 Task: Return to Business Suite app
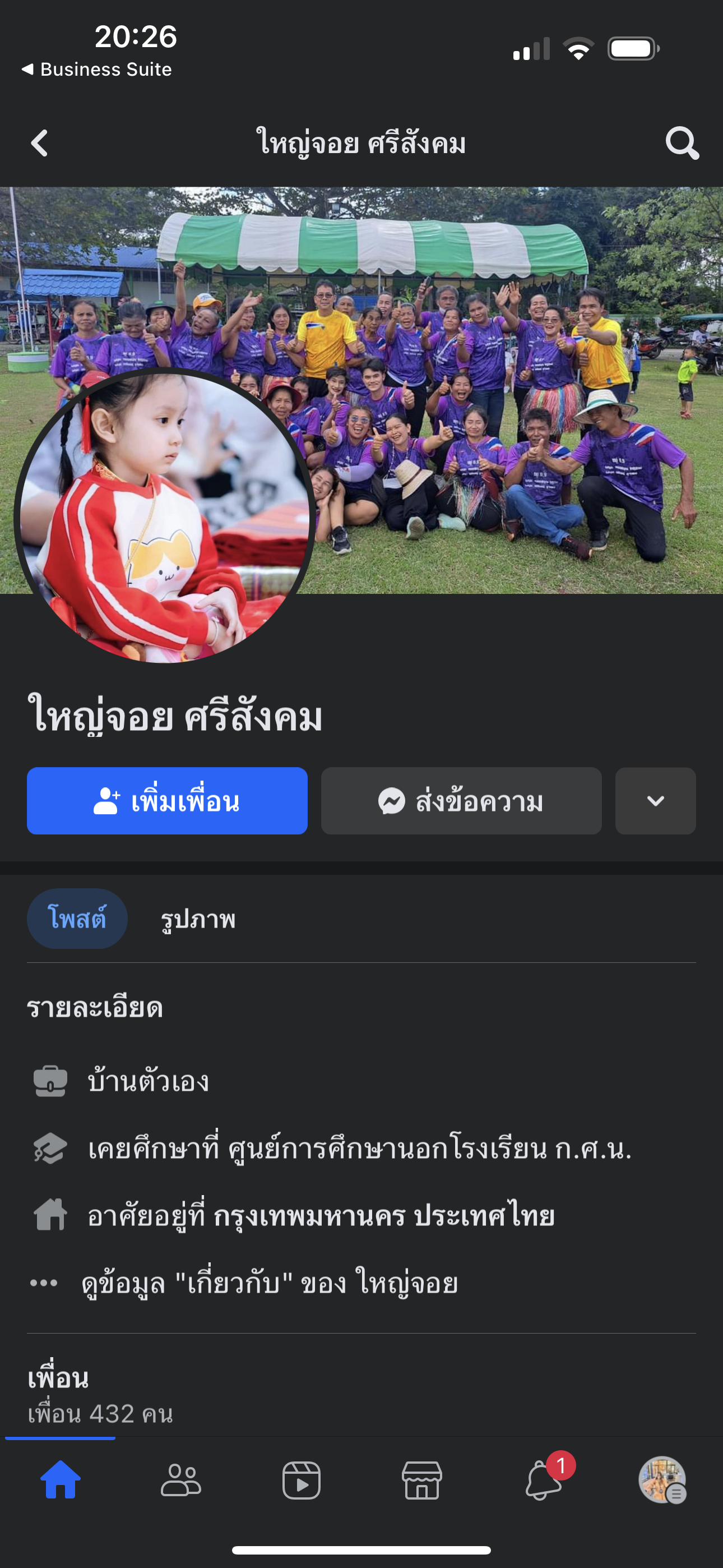tap(98, 70)
